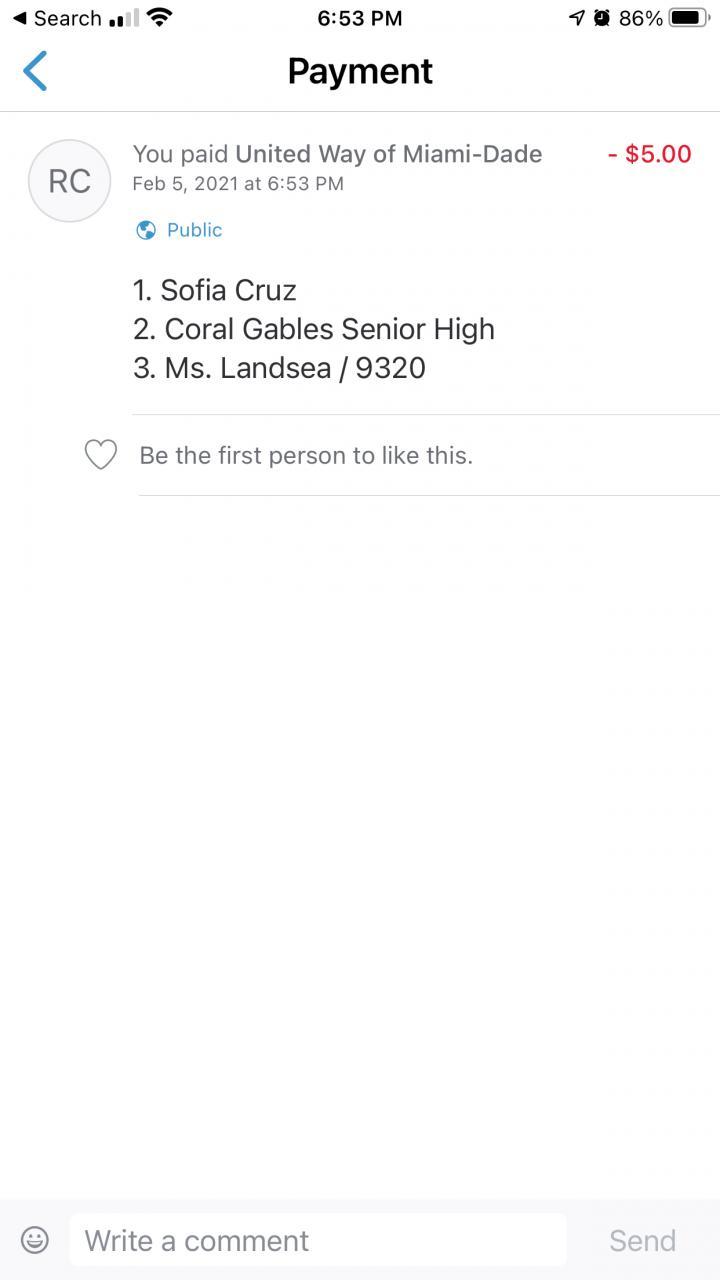The width and height of the screenshot is (720, 1280).
Task: Change the Public privacy setting
Action: pos(180,230)
